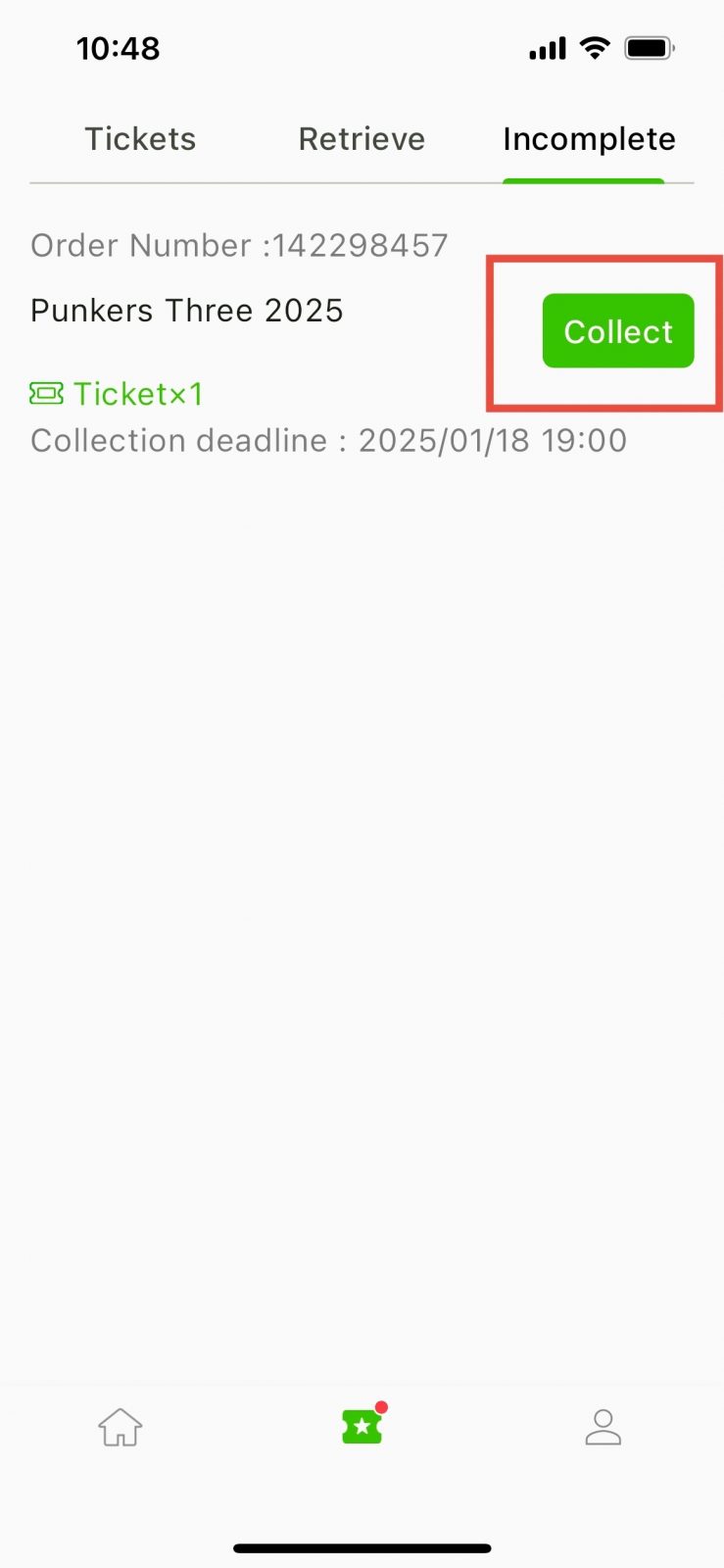Select the Incomplete tab
The width and height of the screenshot is (724, 1568).
(x=588, y=139)
